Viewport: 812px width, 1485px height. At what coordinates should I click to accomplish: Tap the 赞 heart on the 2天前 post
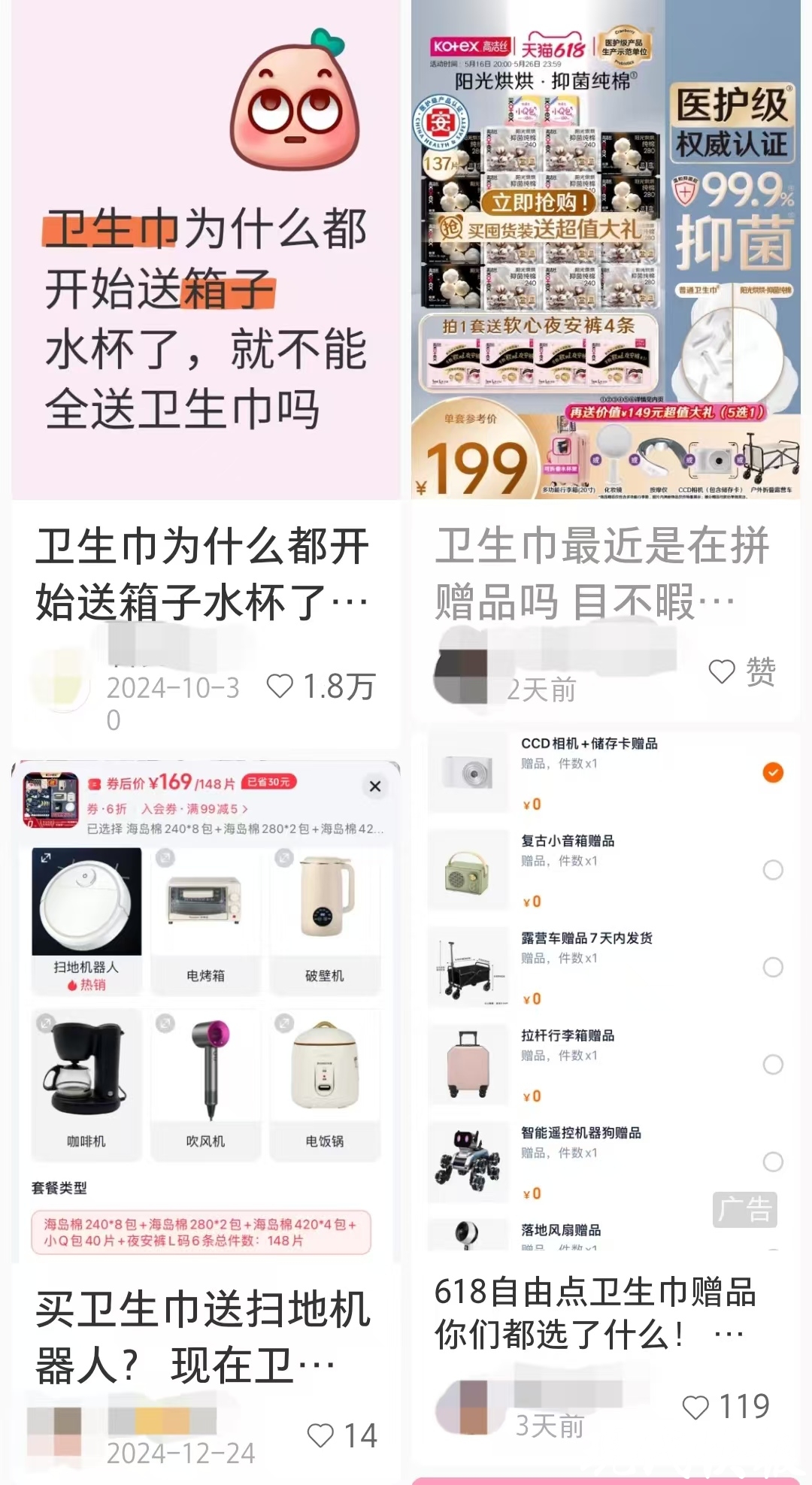tap(722, 671)
